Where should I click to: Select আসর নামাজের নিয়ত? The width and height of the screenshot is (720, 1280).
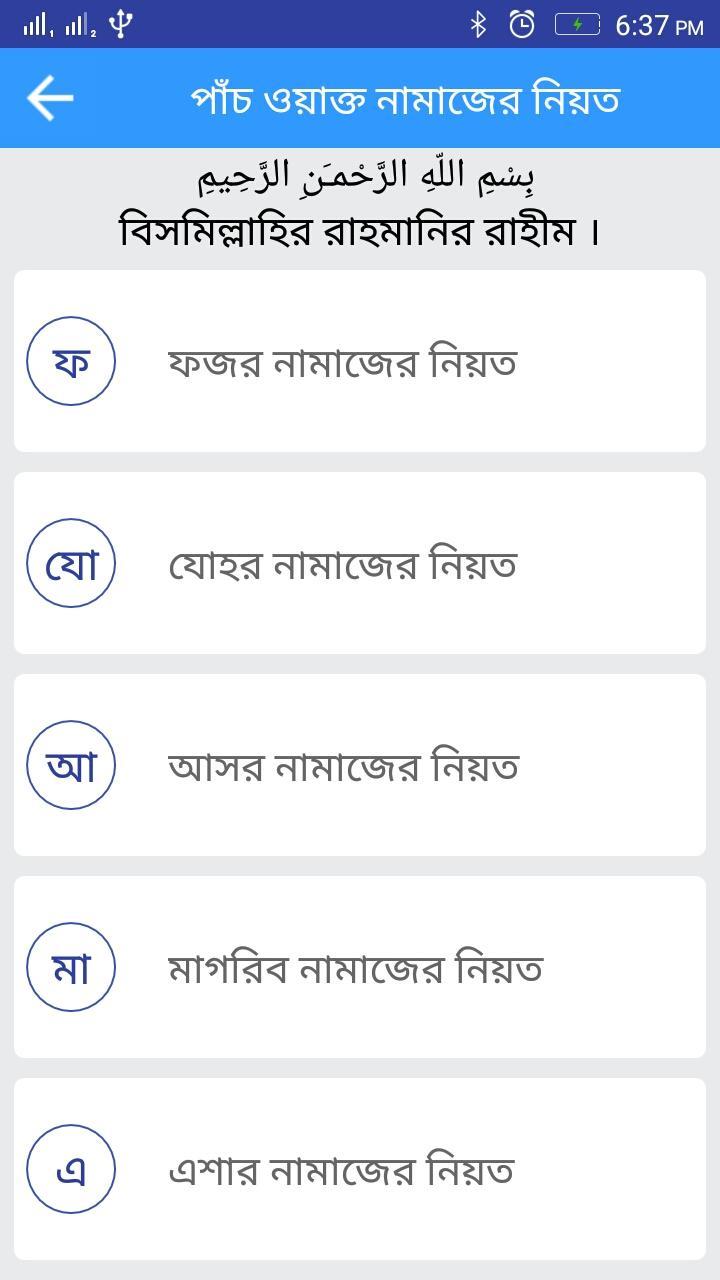click(x=360, y=765)
